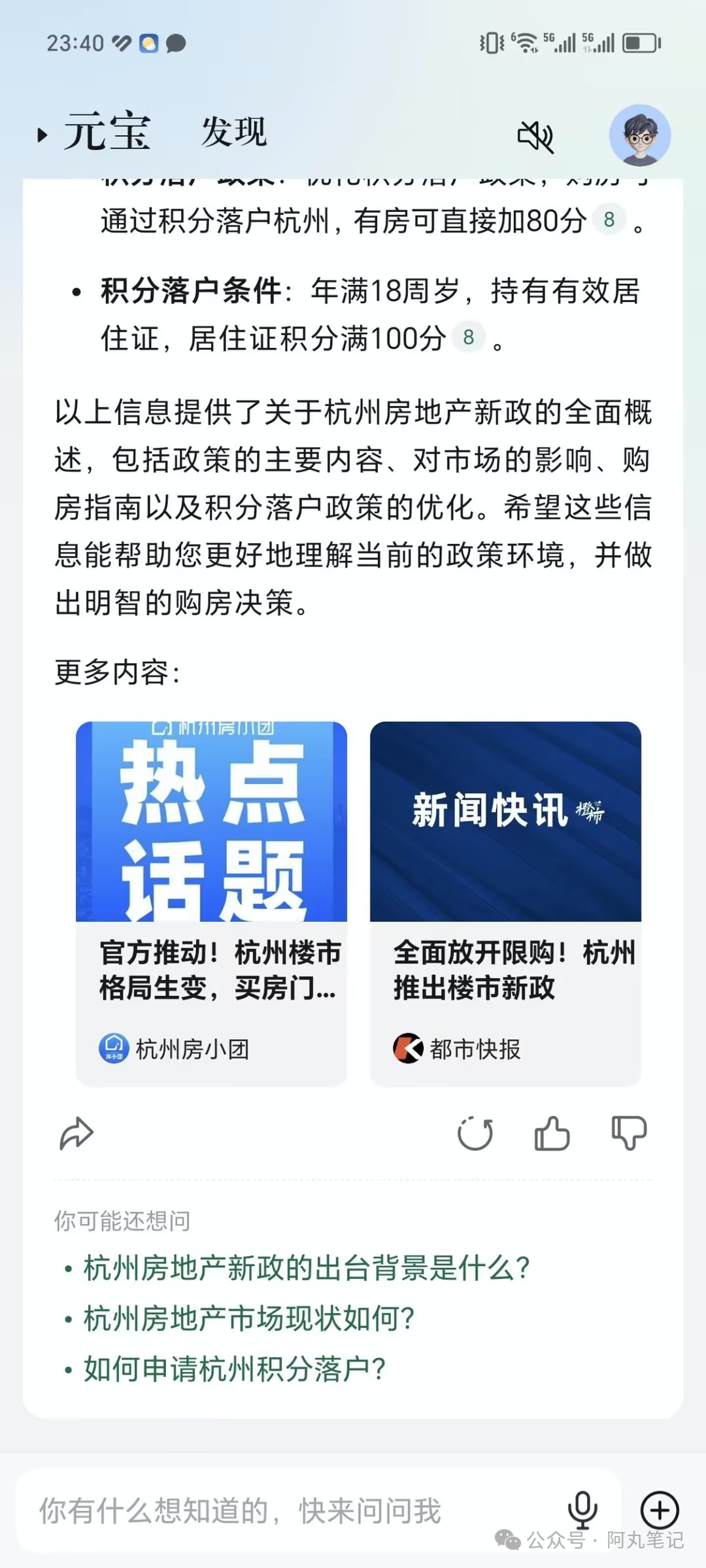
Task: Open the 杭州房小团 article card
Action: pos(211,902)
